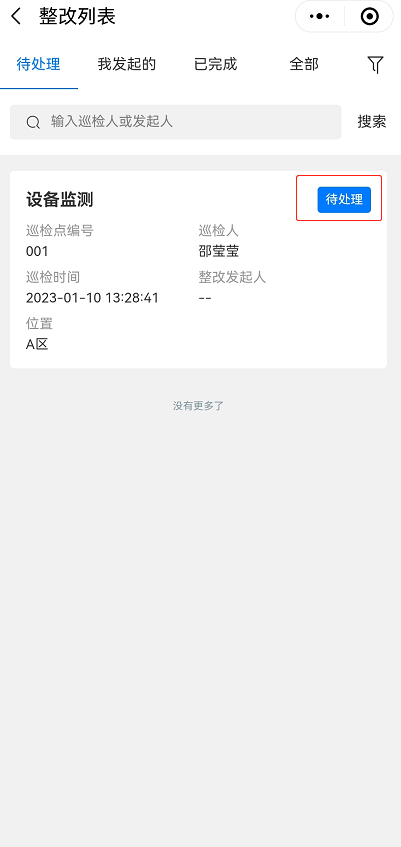The width and height of the screenshot is (401, 847).
Task: Select the 待处理 tab
Action: point(38,64)
